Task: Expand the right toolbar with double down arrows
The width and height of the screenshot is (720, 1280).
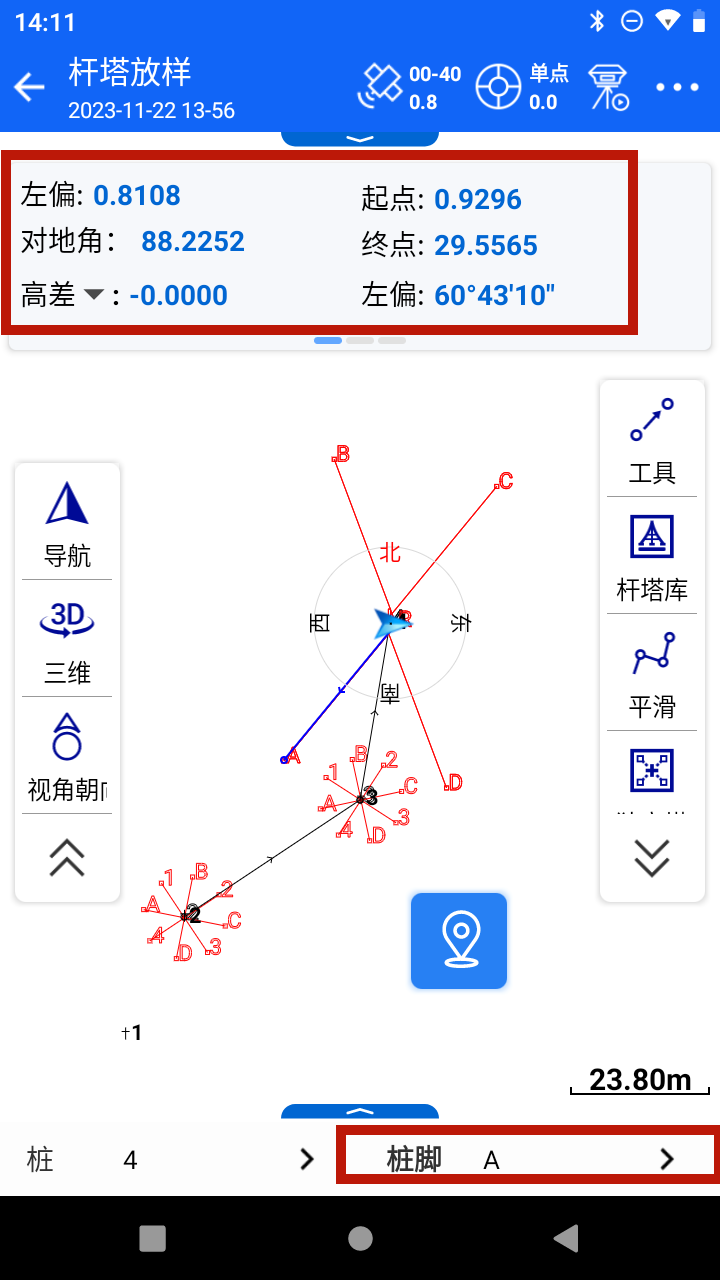Action: pyautogui.click(x=652, y=858)
